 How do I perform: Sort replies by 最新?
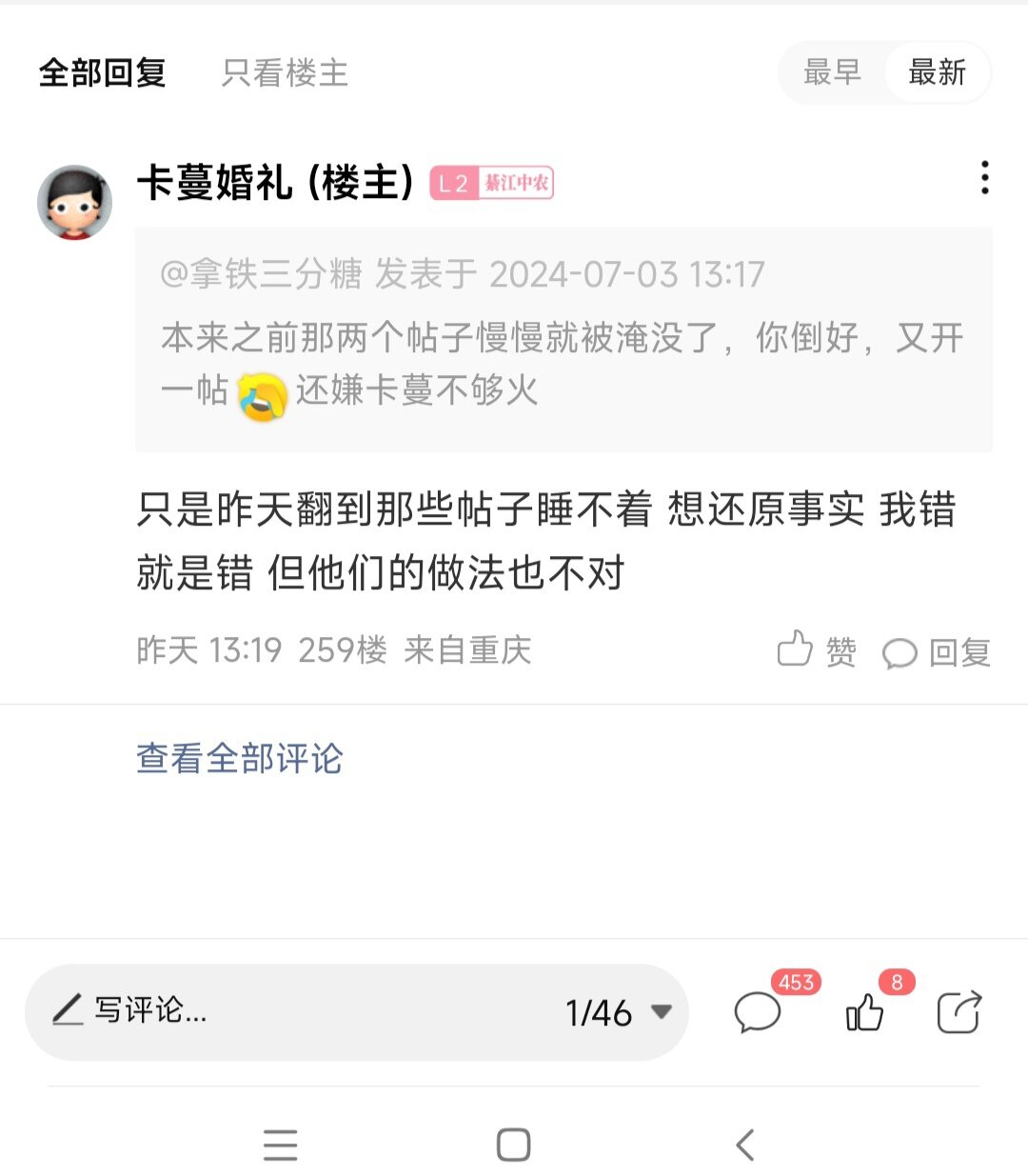(x=937, y=72)
